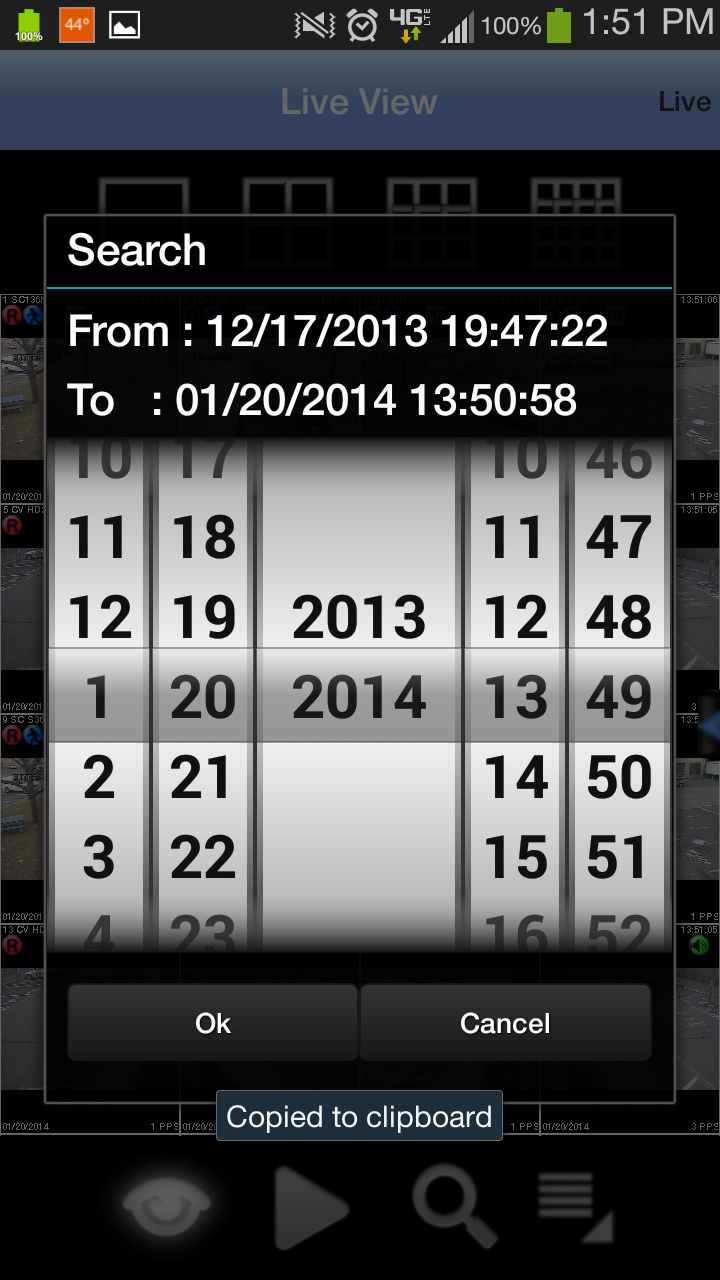Set the hour wheel to 14
Image resolution: width=720 pixels, height=1280 pixels.
point(515,778)
